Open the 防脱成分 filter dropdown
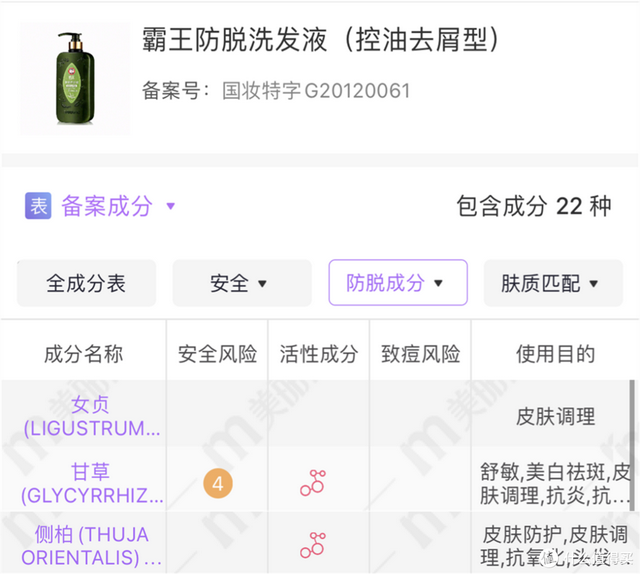The width and height of the screenshot is (640, 574). pos(397,283)
